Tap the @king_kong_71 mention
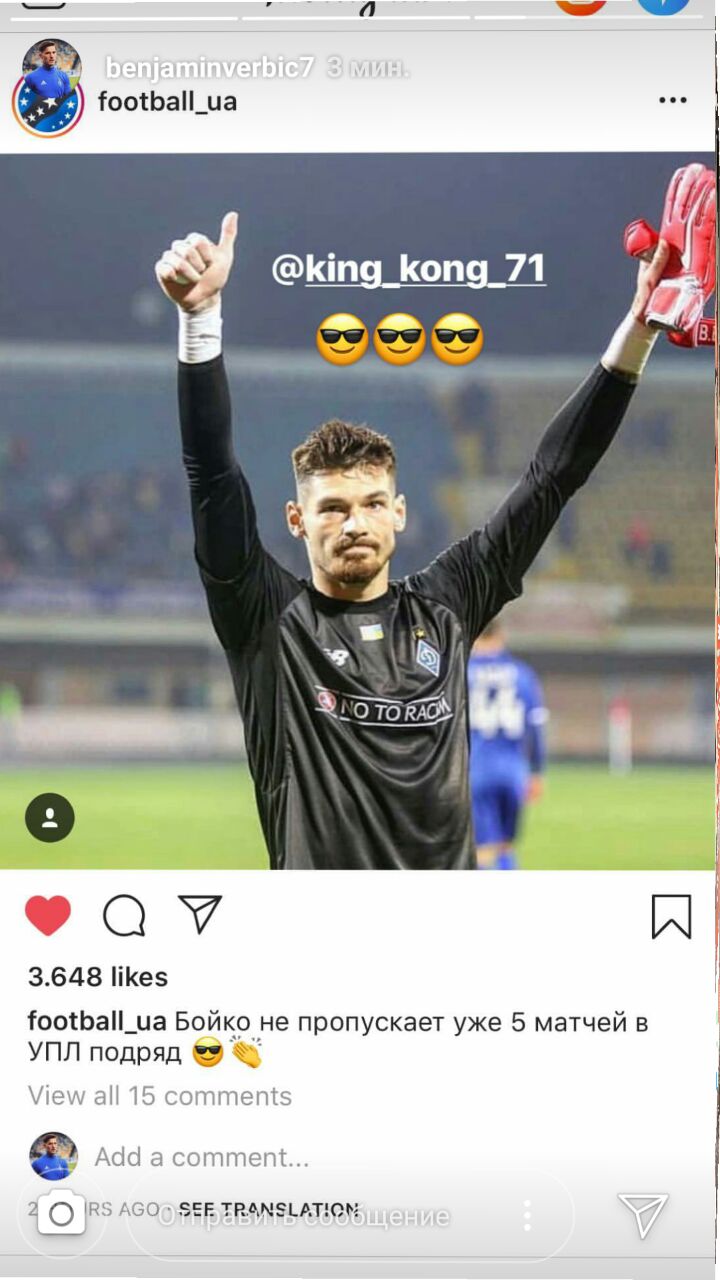Viewport: 720px width, 1280px height. (409, 269)
